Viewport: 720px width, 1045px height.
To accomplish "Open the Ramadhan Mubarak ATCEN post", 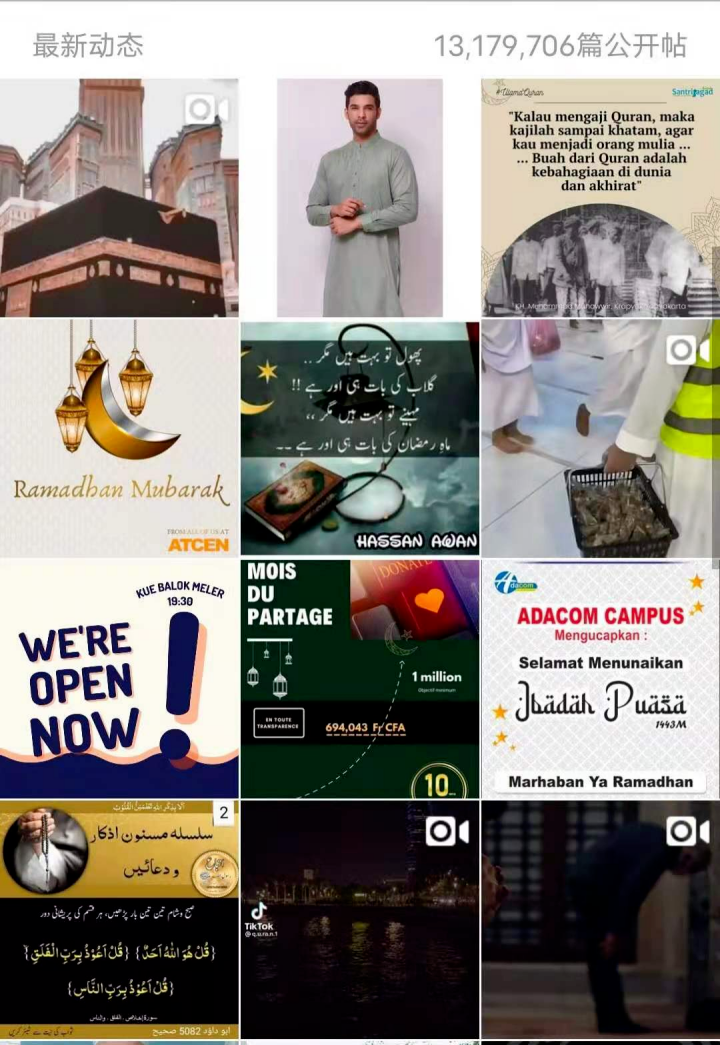I will [119, 438].
